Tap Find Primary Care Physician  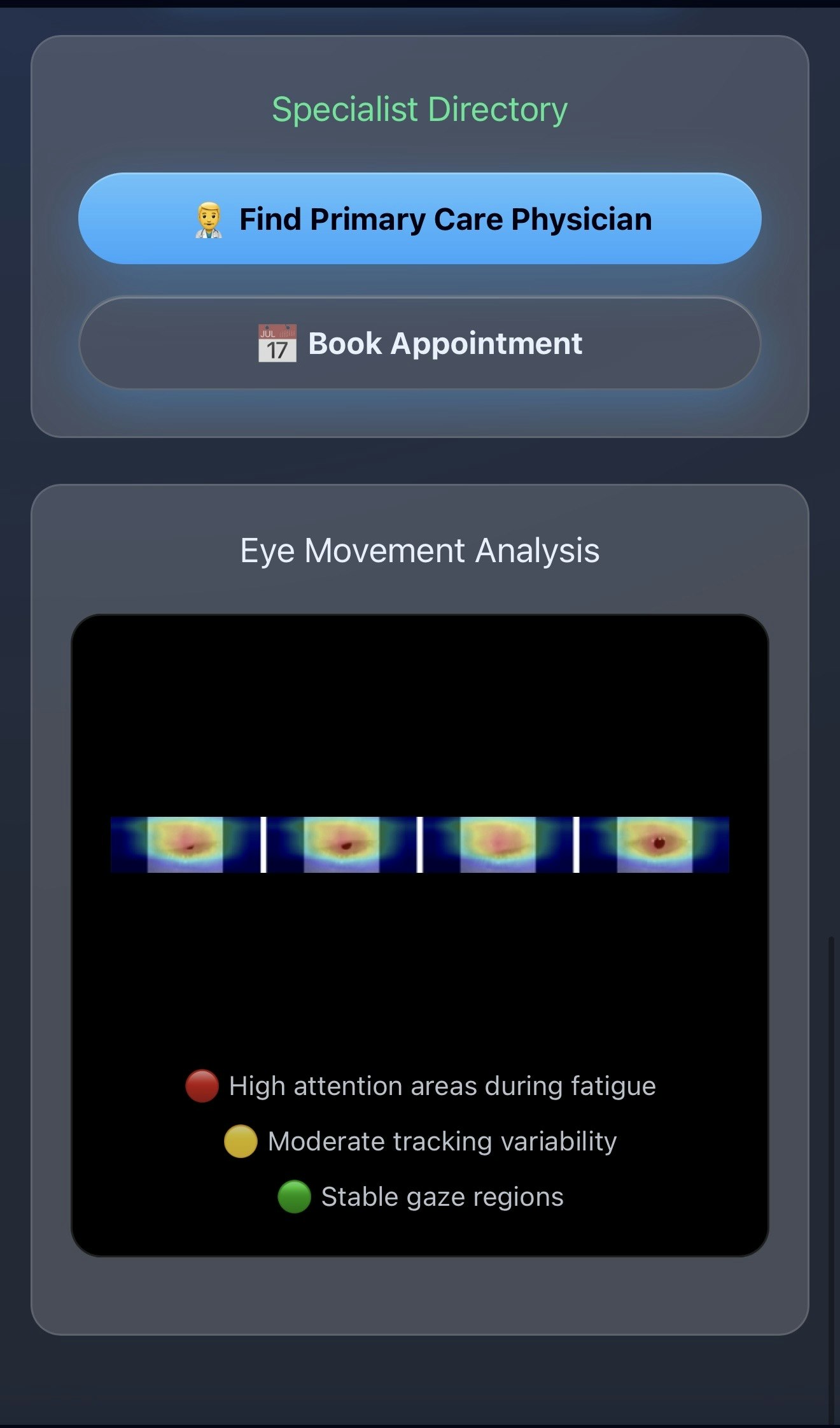420,219
